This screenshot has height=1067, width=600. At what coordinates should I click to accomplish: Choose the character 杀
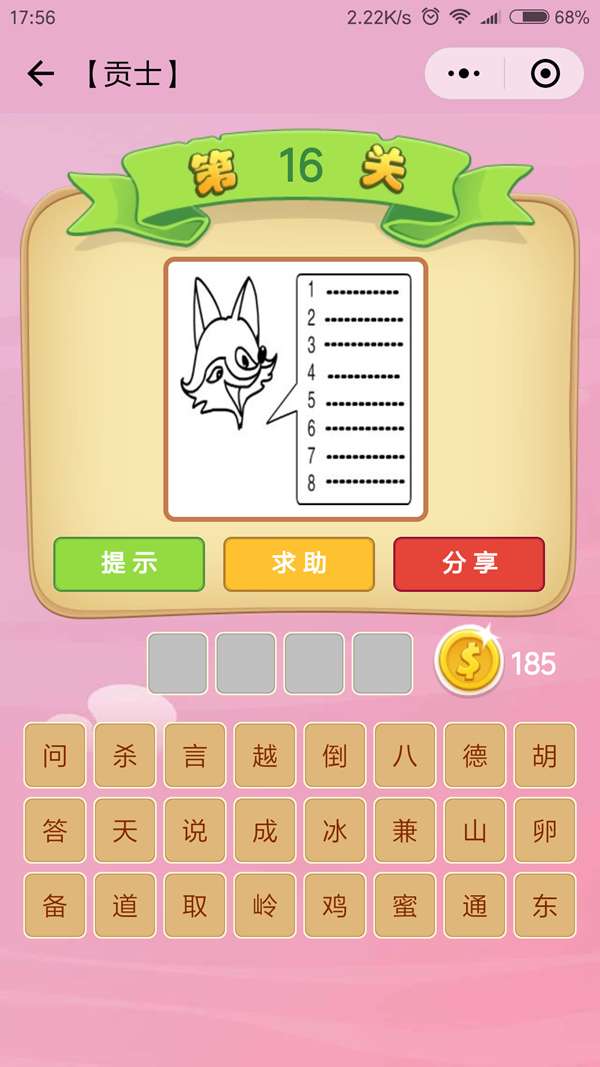(125, 755)
